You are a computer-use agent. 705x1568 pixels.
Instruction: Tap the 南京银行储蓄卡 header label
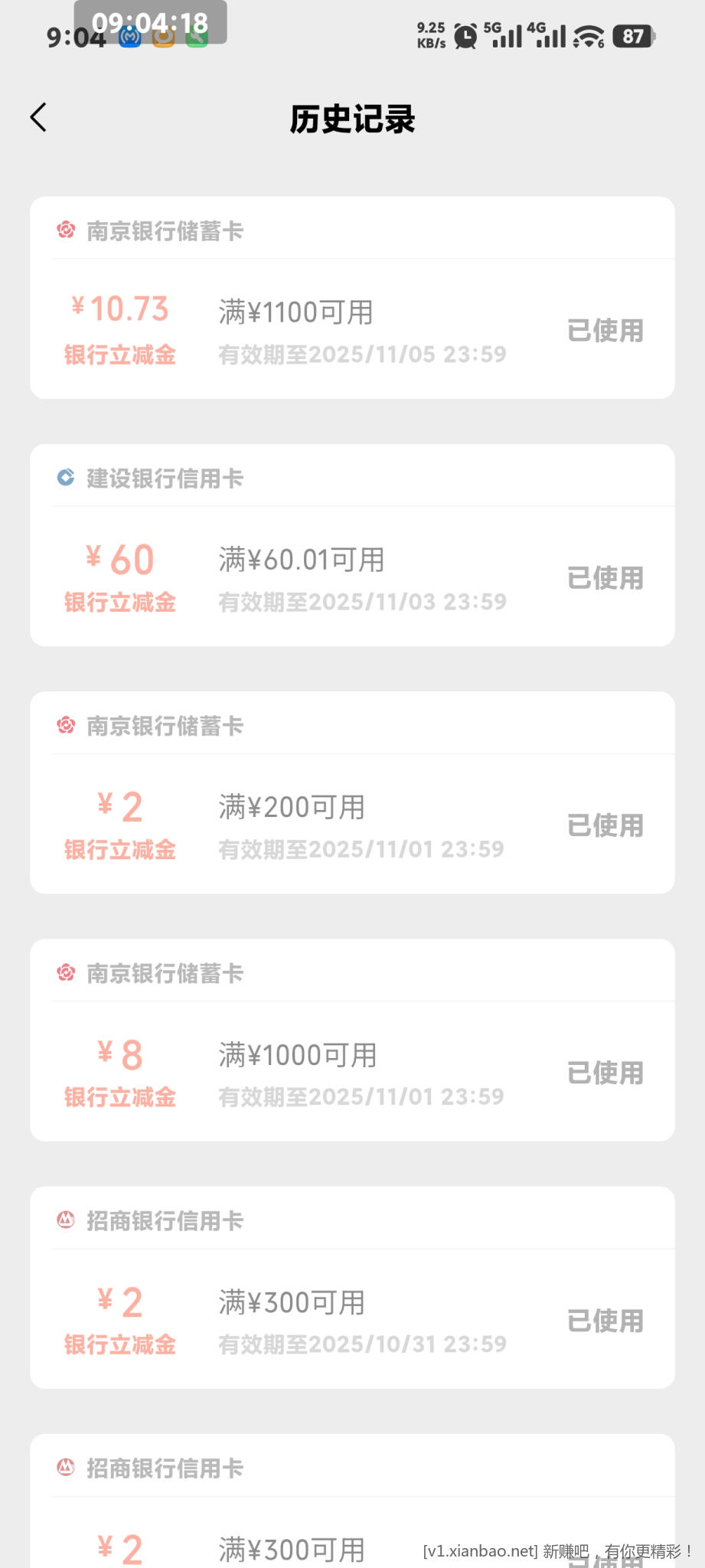pyautogui.click(x=163, y=229)
